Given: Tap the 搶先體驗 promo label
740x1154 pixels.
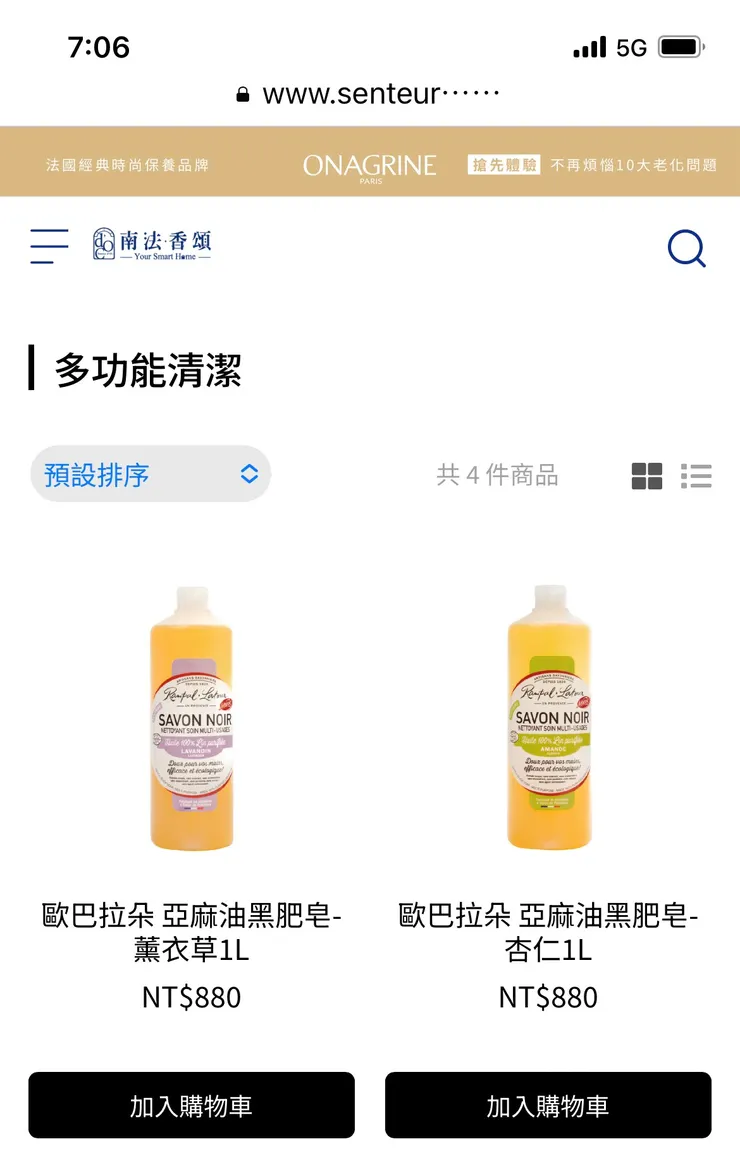Looking at the screenshot, I should point(504,163).
